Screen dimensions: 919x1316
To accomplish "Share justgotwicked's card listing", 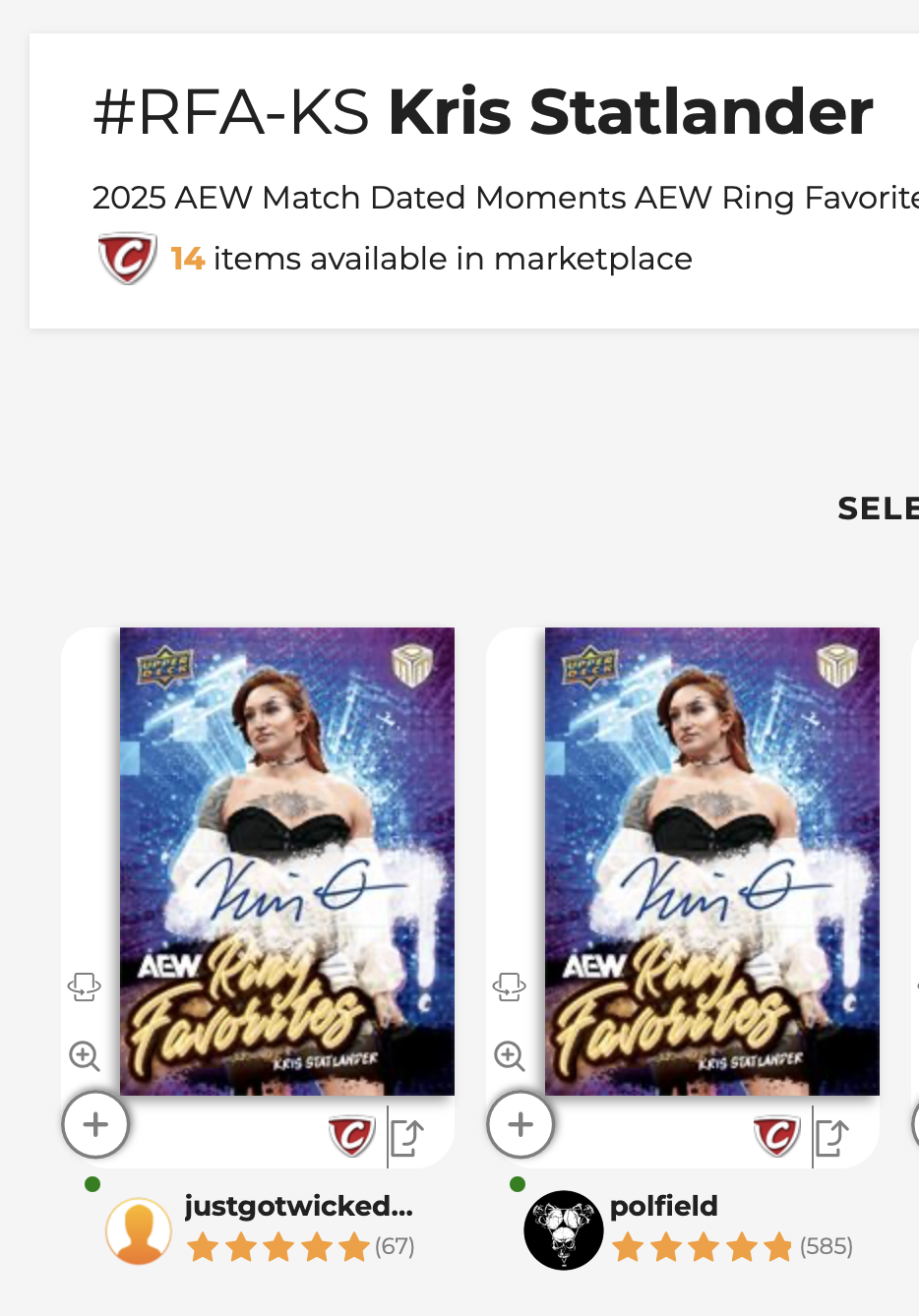I will click(x=407, y=1138).
